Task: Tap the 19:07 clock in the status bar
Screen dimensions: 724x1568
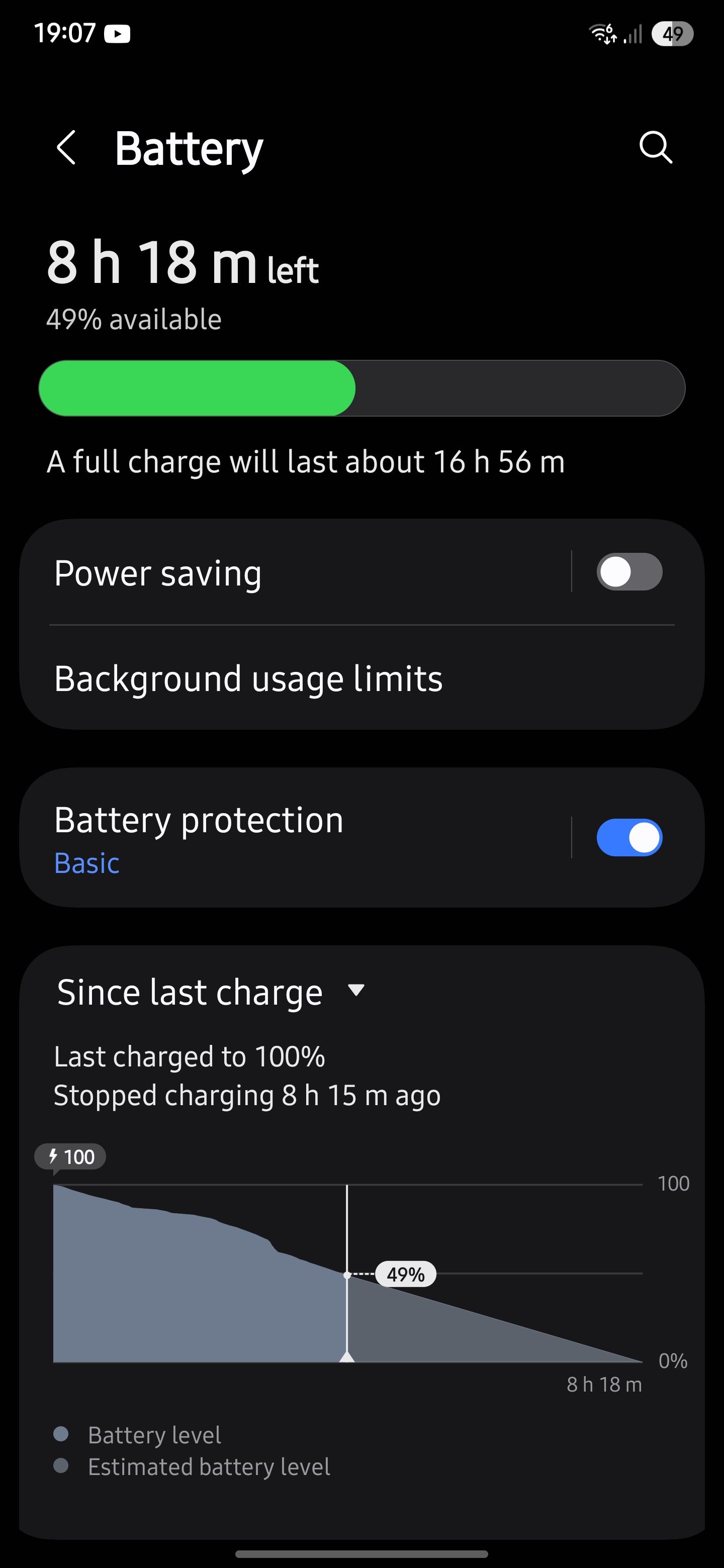Action: 67,34
